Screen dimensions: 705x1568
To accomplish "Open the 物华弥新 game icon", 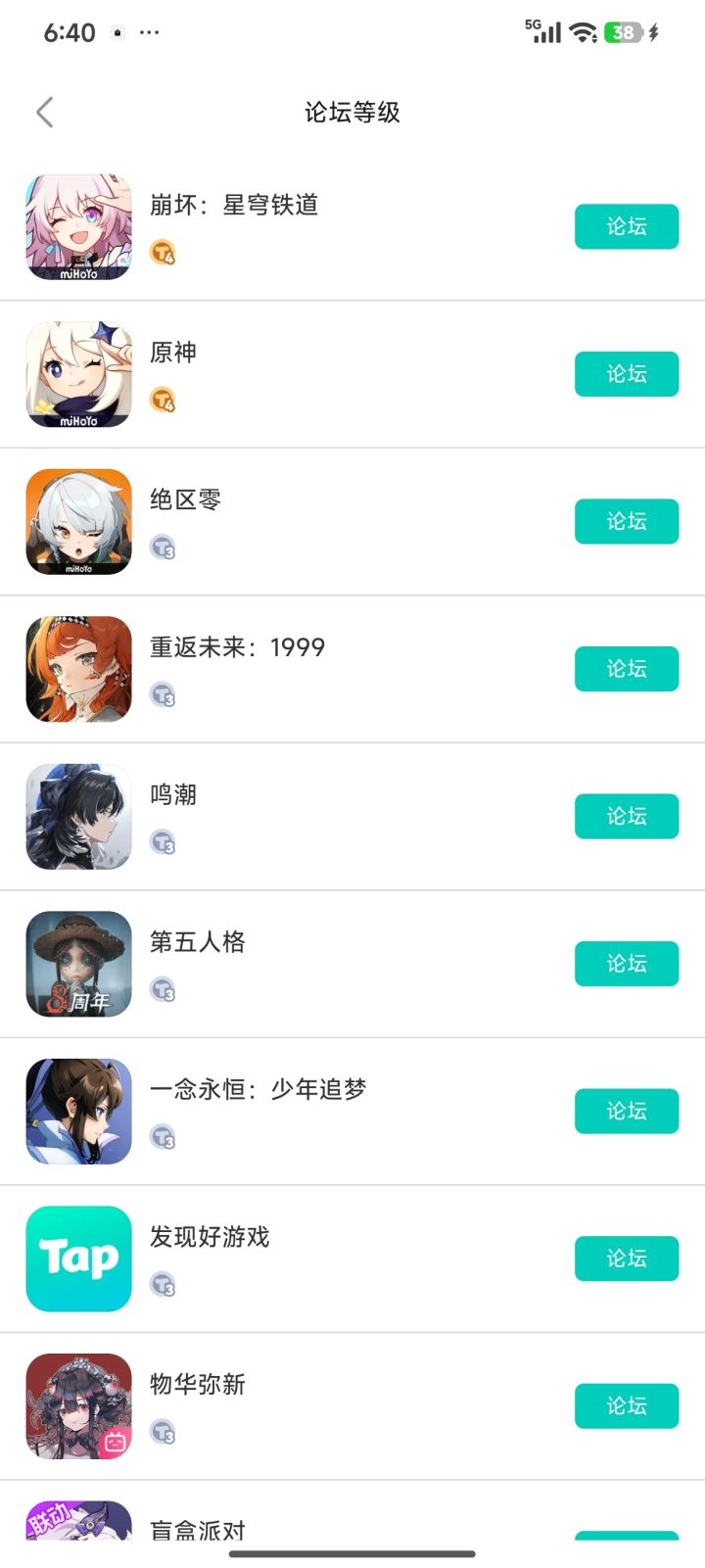I will point(78,1405).
